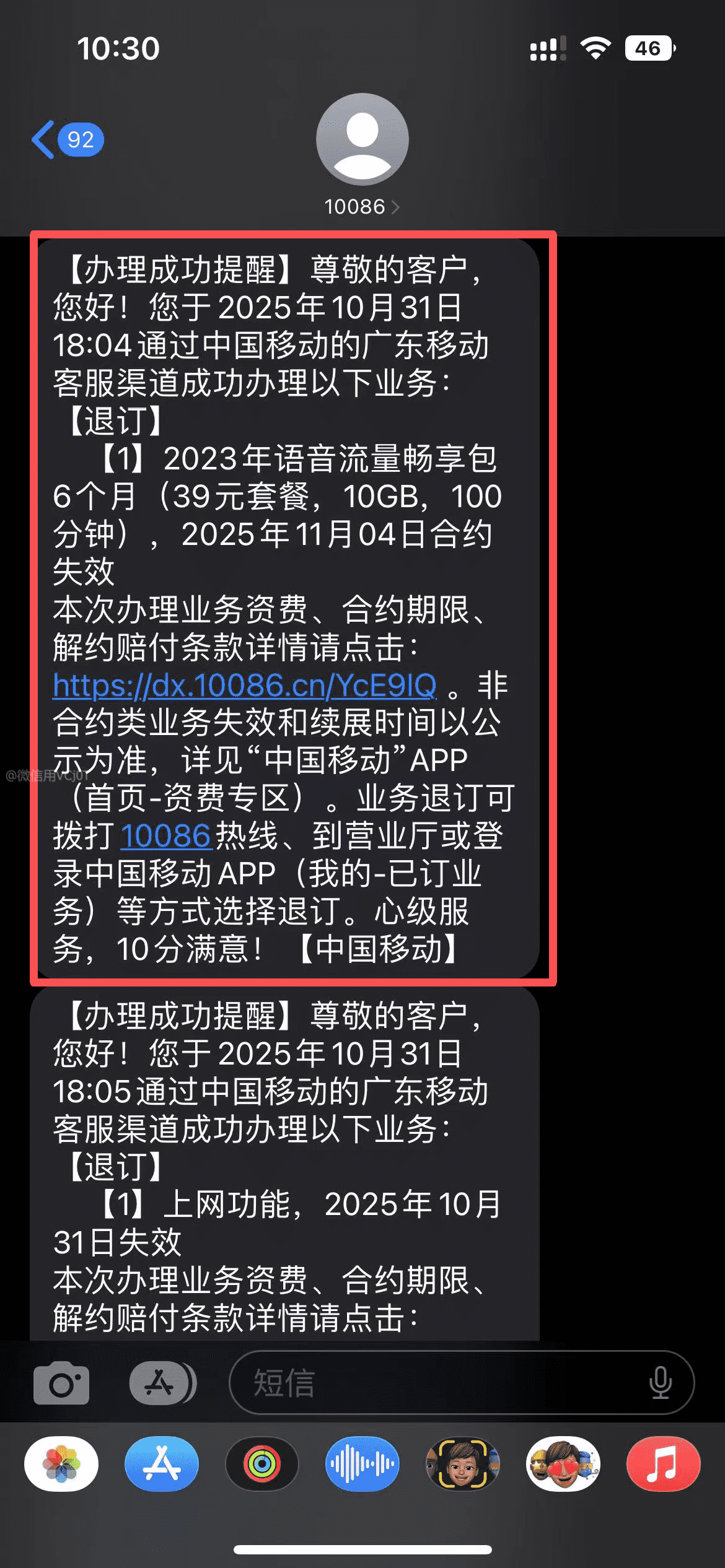Open the Music app in the drawer
725x1568 pixels.
663,1464
